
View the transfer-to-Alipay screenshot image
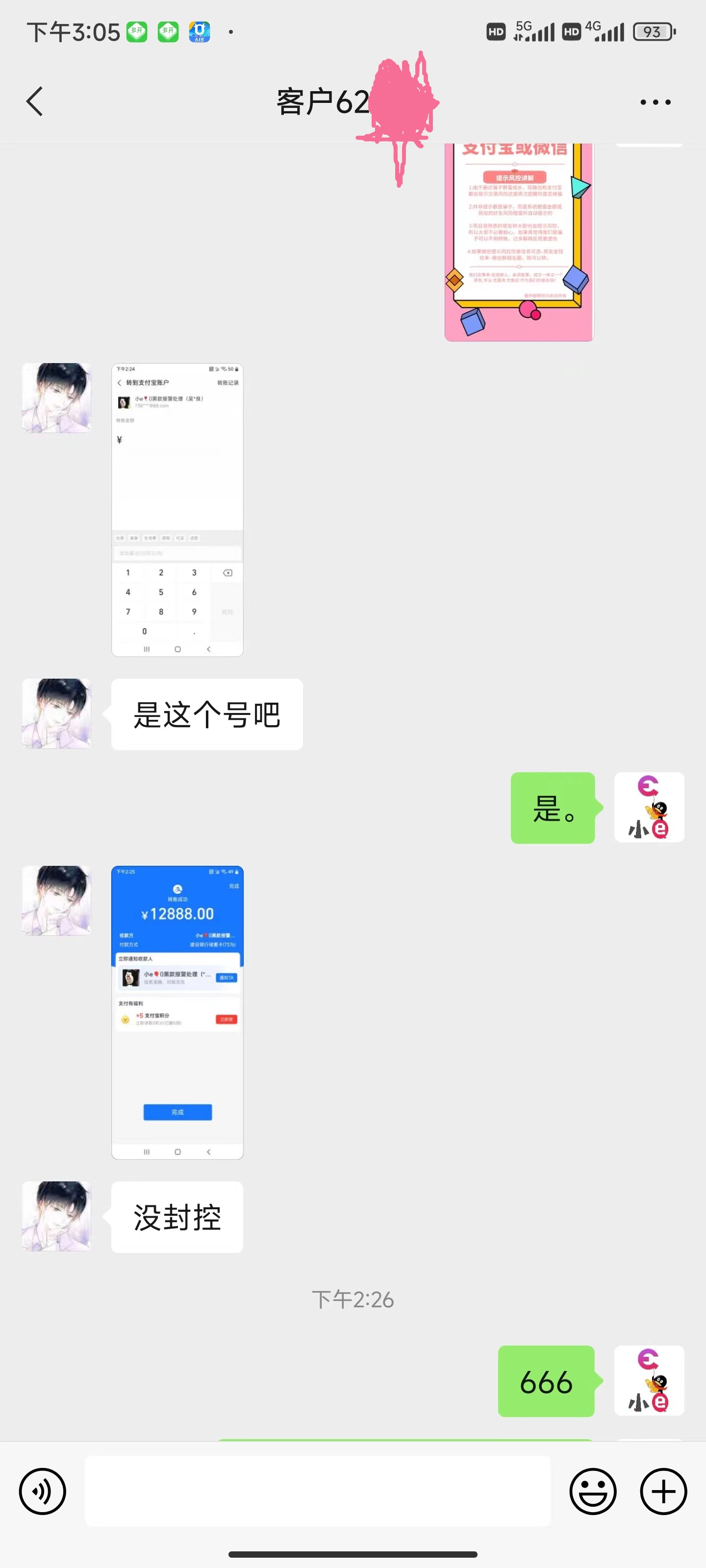pyautogui.click(x=177, y=510)
